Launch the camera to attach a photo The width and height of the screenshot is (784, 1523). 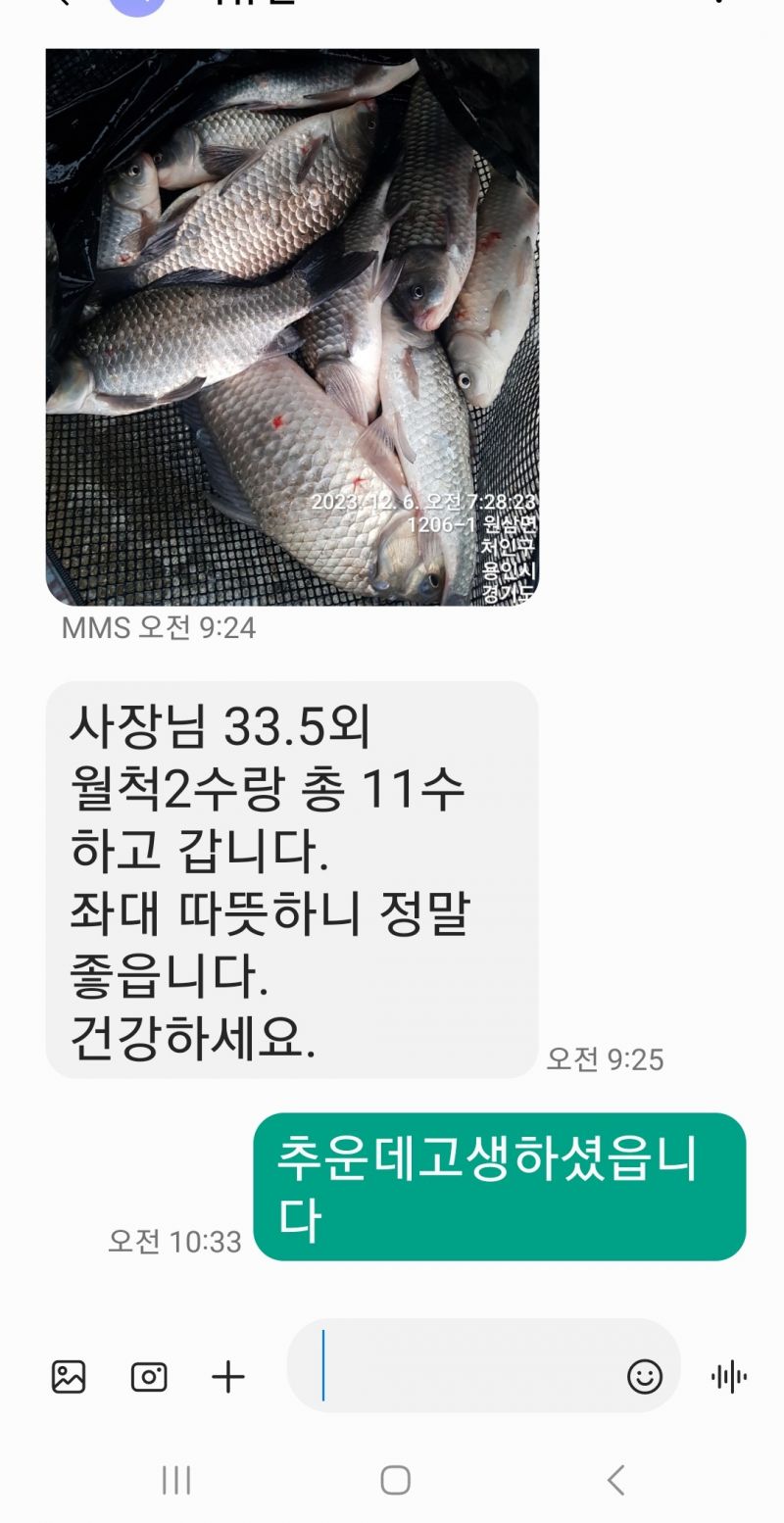pos(149,1377)
